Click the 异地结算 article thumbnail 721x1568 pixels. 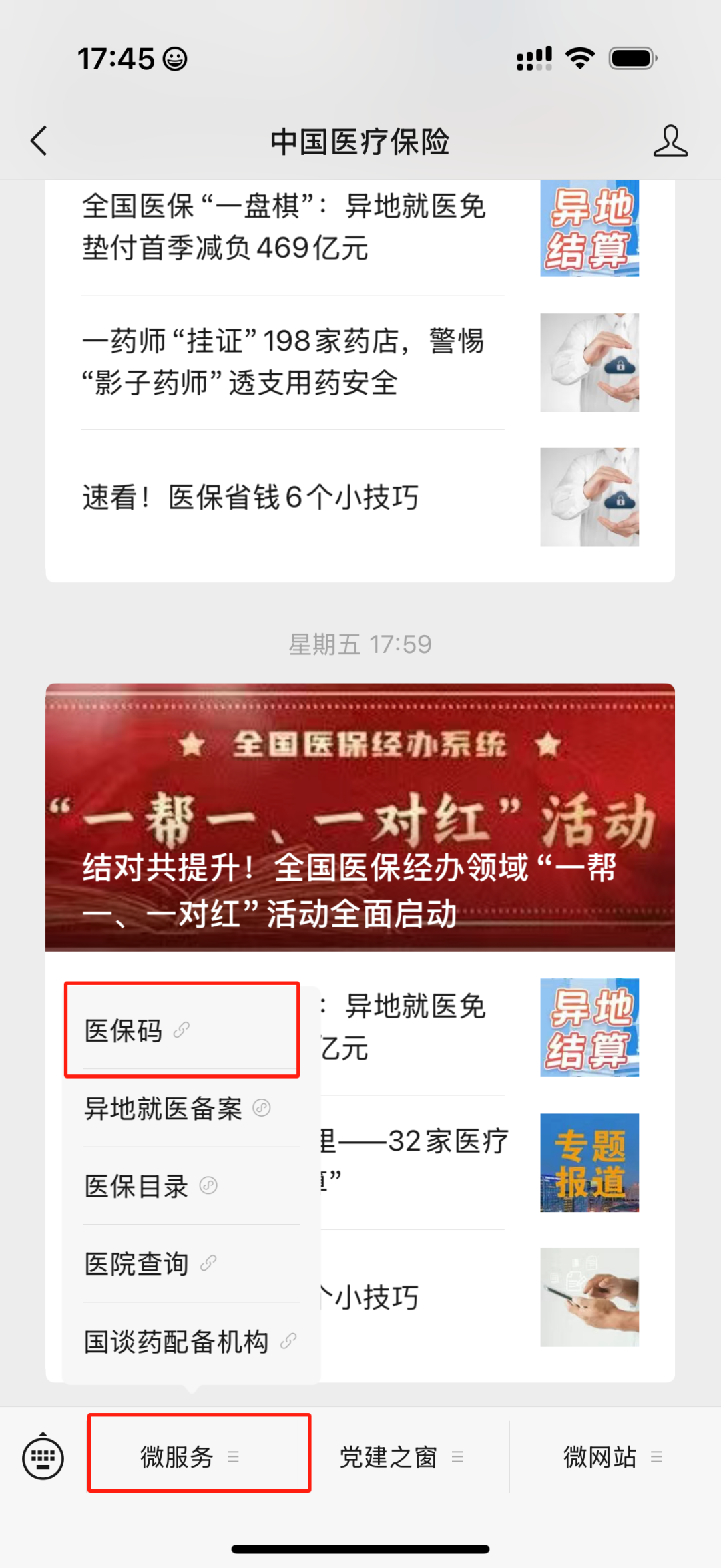589,228
